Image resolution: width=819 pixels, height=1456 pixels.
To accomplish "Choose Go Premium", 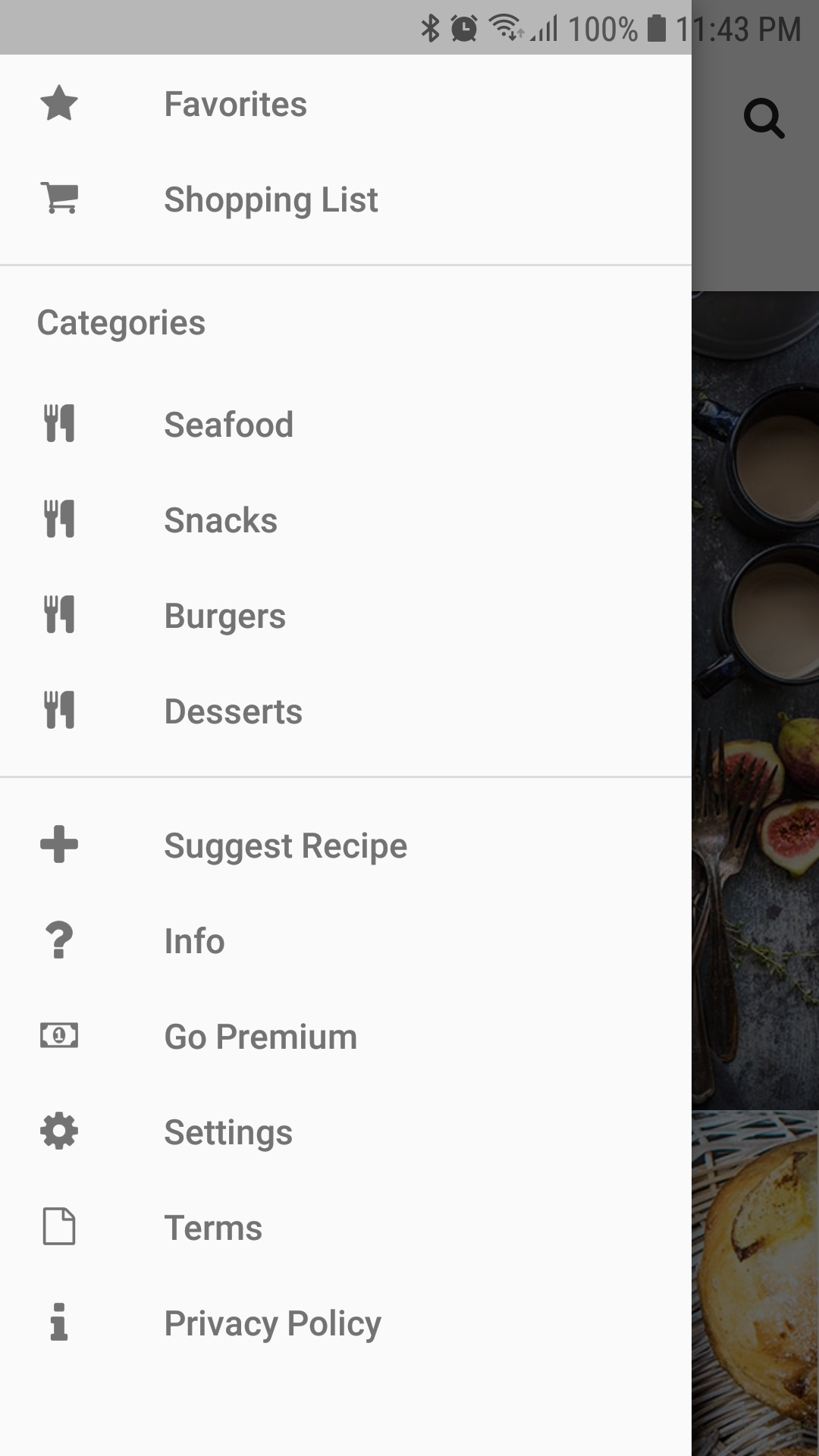I will click(260, 1037).
